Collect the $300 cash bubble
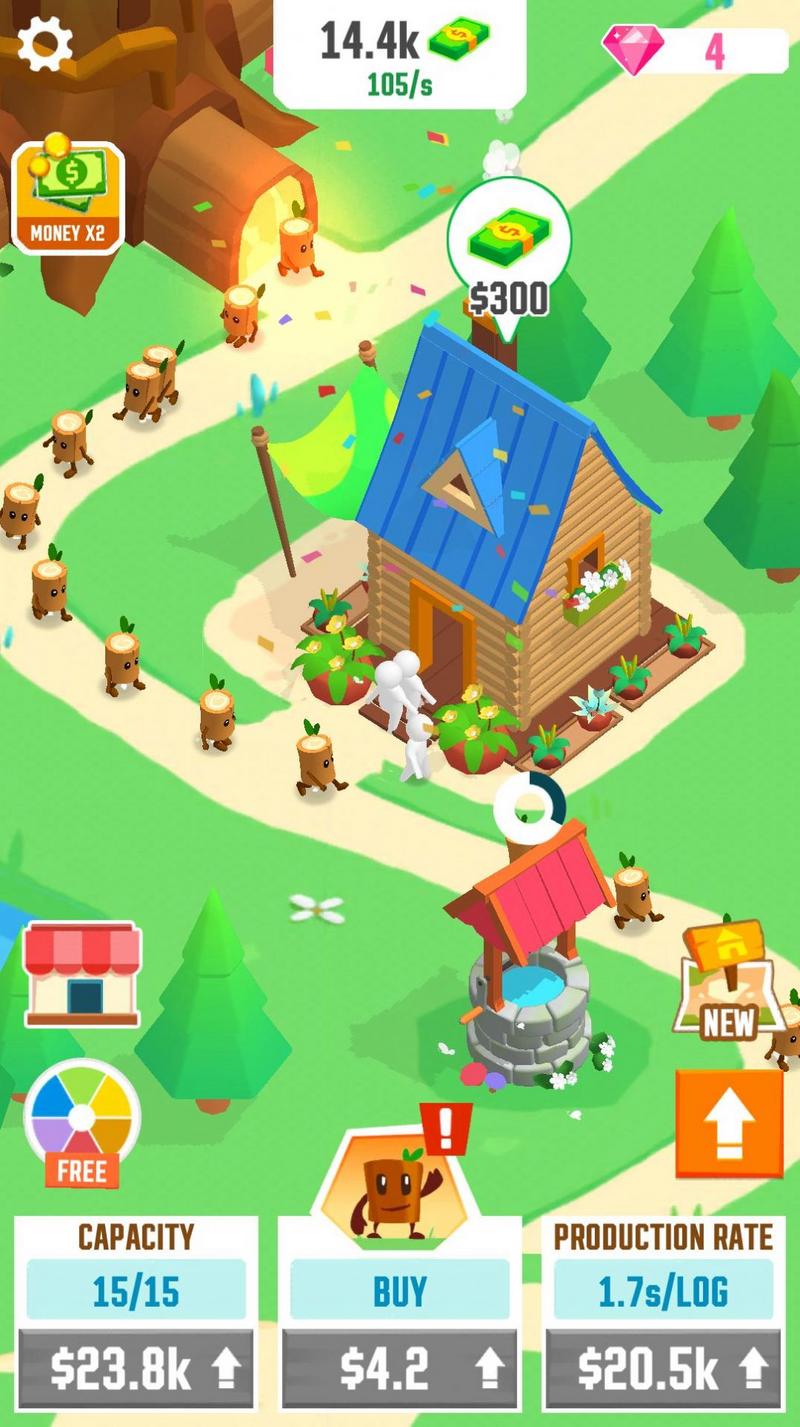The image size is (800, 1427). point(509,251)
